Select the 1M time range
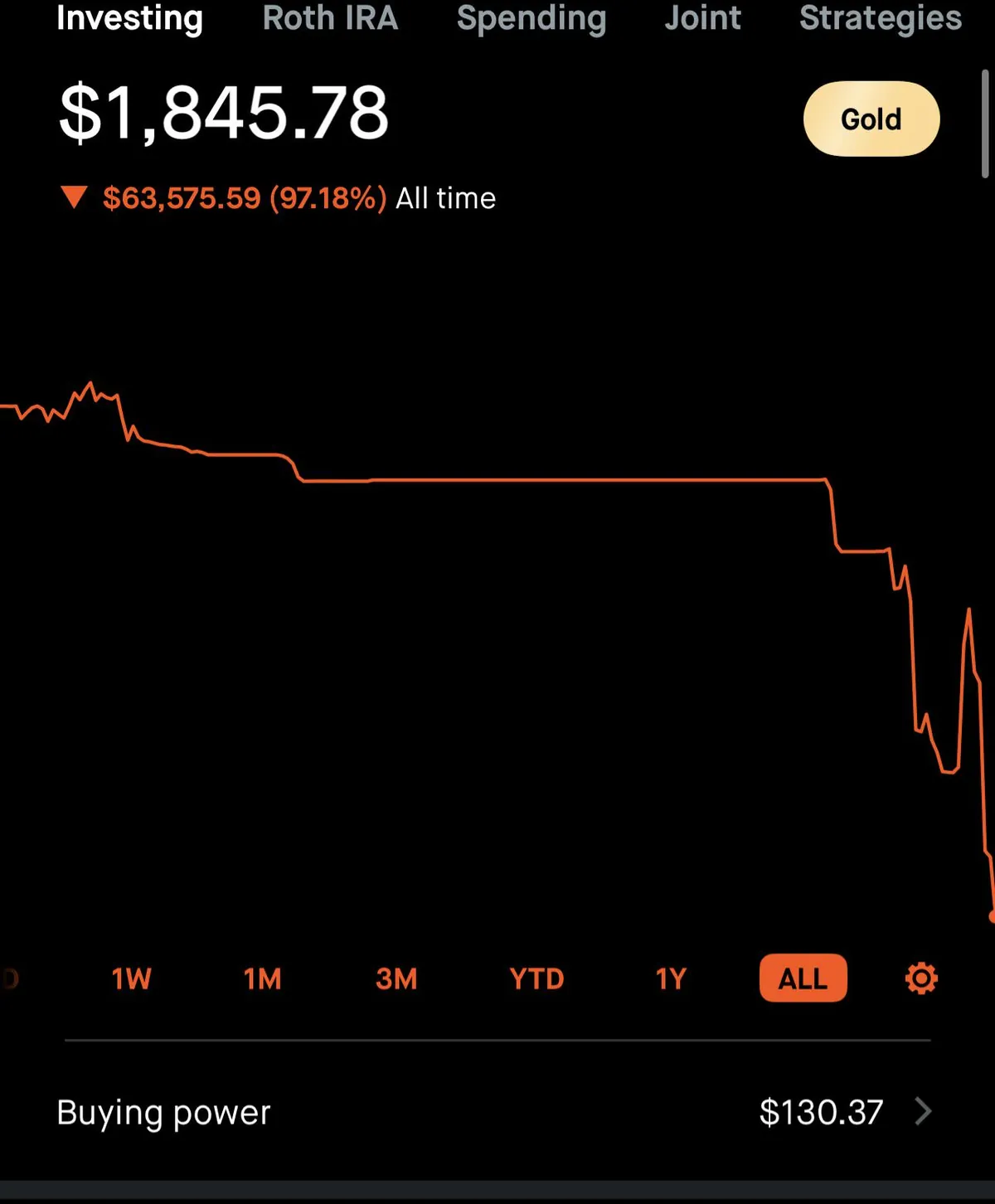Viewport: 995px width, 1204px height. click(262, 978)
